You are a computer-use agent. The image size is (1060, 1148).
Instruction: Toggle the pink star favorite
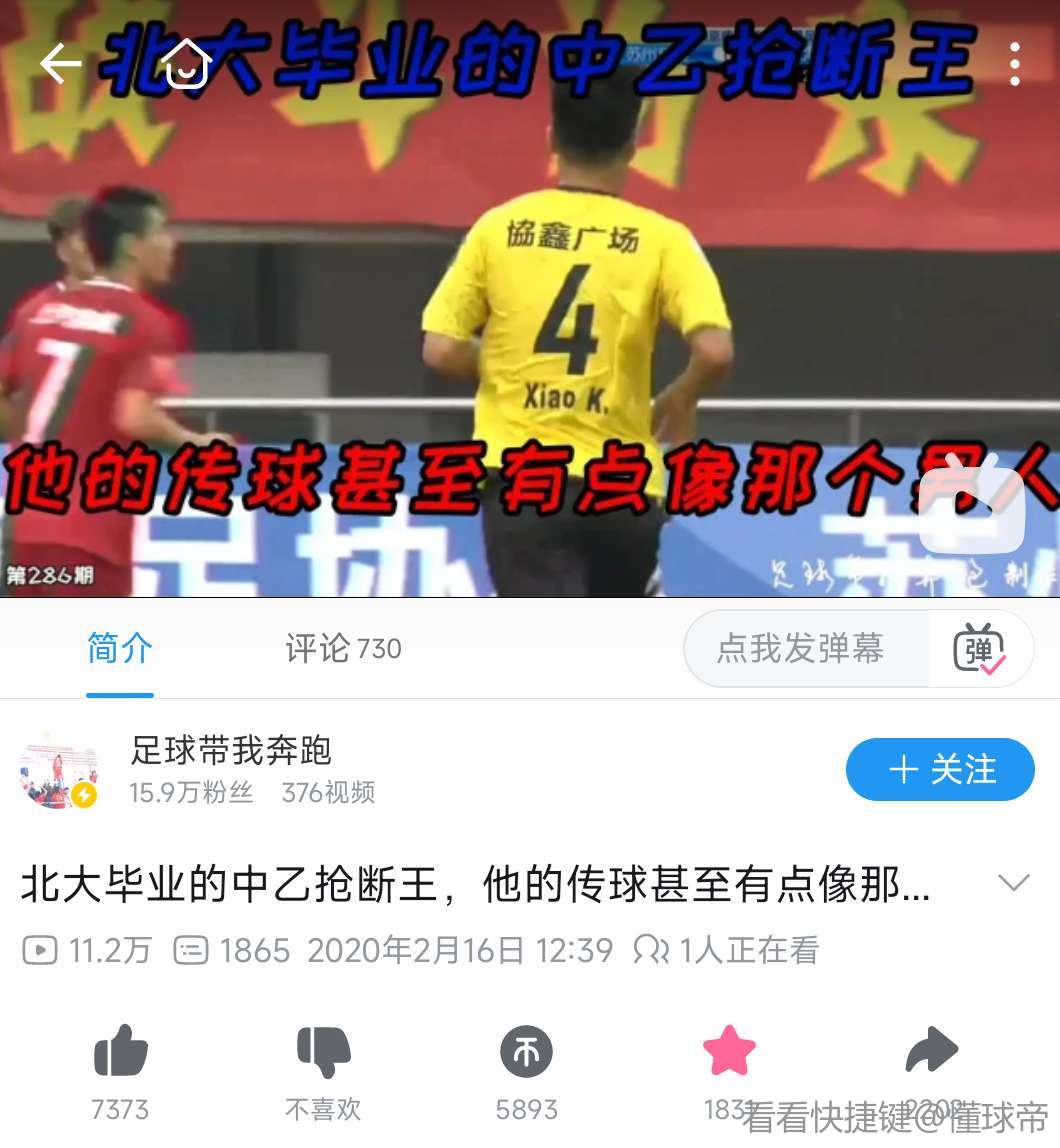click(x=729, y=1052)
